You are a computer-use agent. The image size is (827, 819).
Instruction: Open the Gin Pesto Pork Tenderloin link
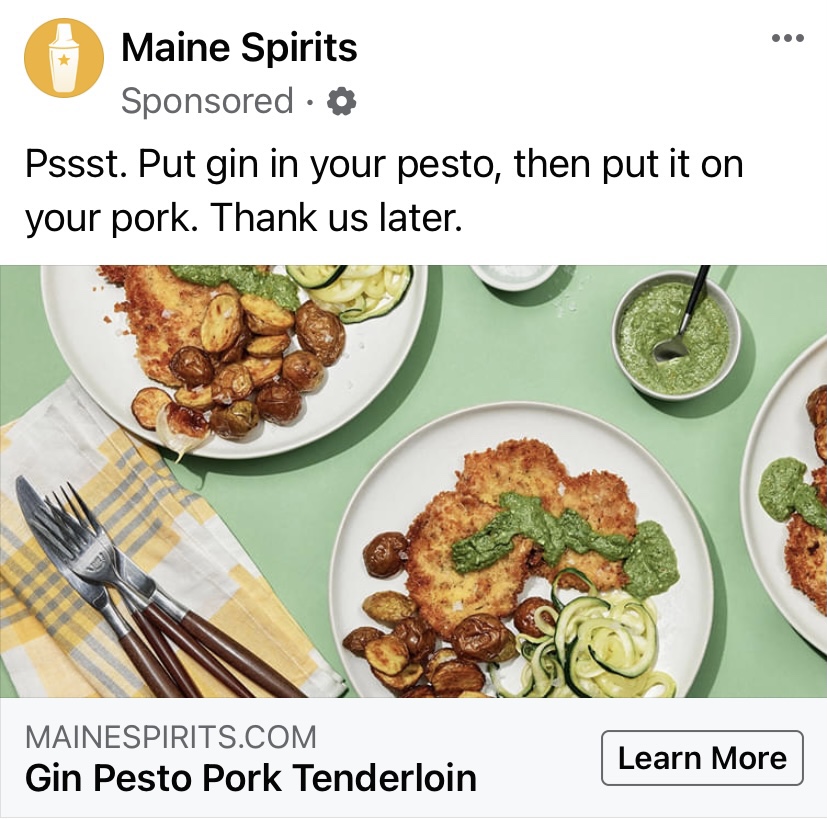tap(250, 777)
